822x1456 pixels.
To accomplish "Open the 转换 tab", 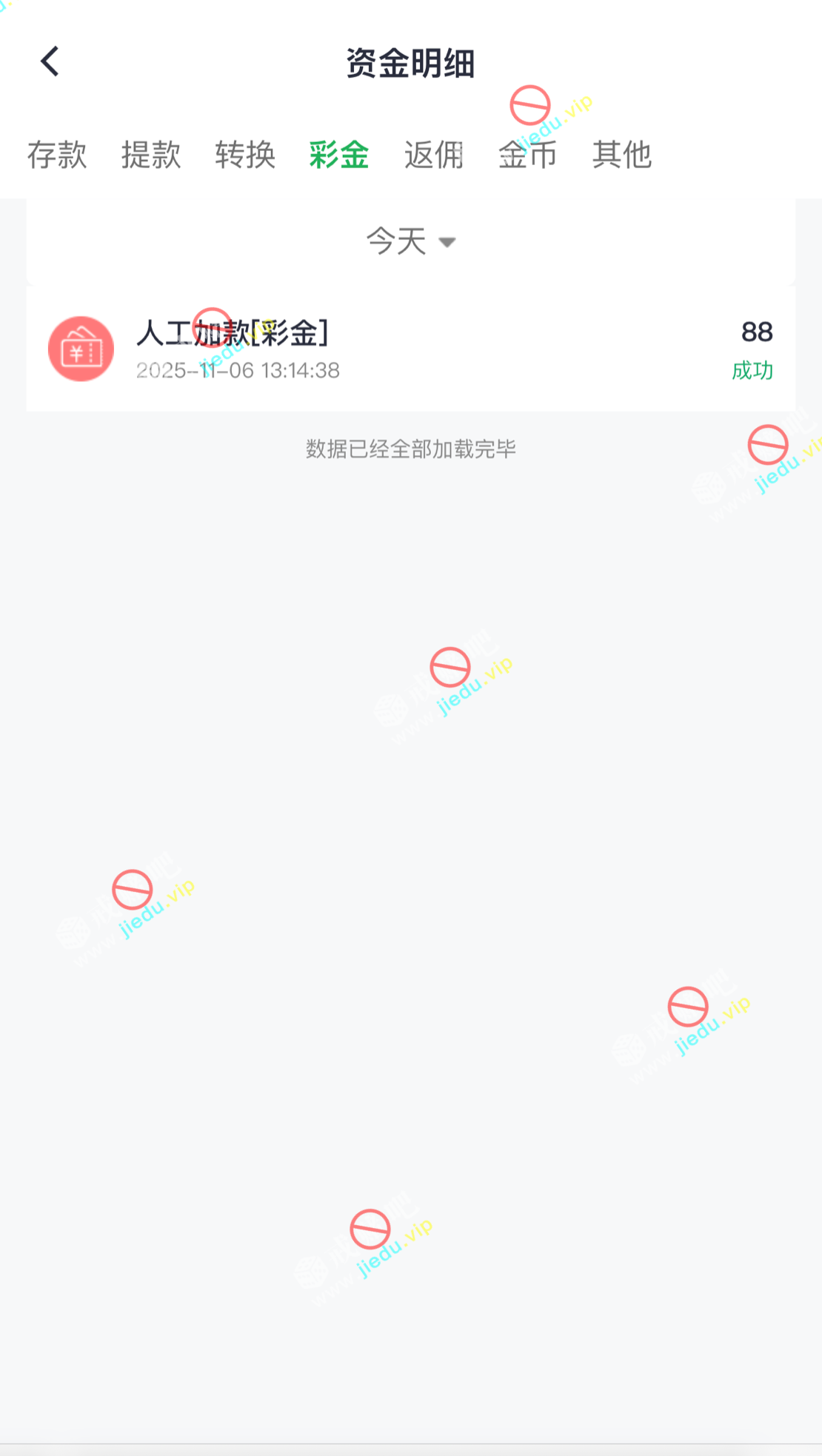I will 245,155.
